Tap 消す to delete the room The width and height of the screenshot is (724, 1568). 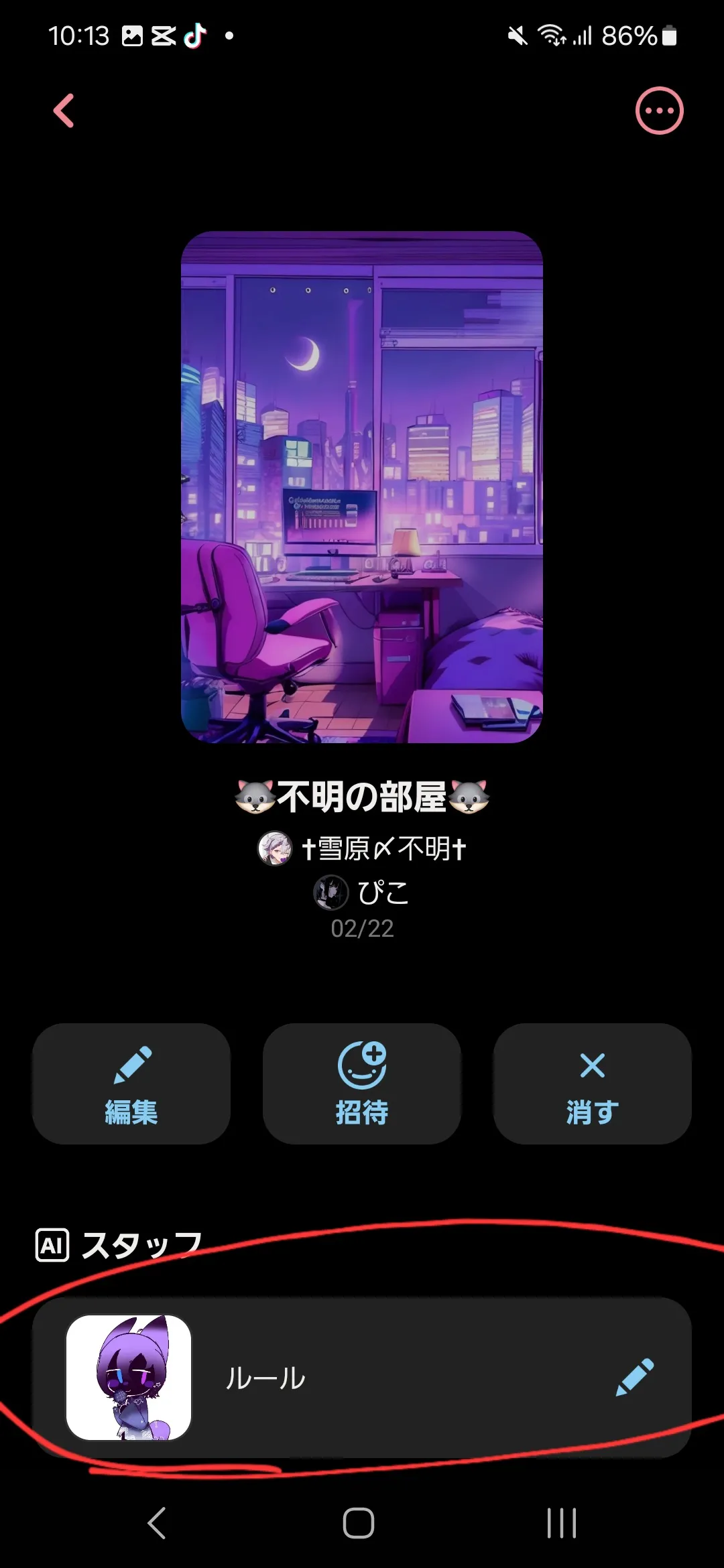click(593, 1084)
